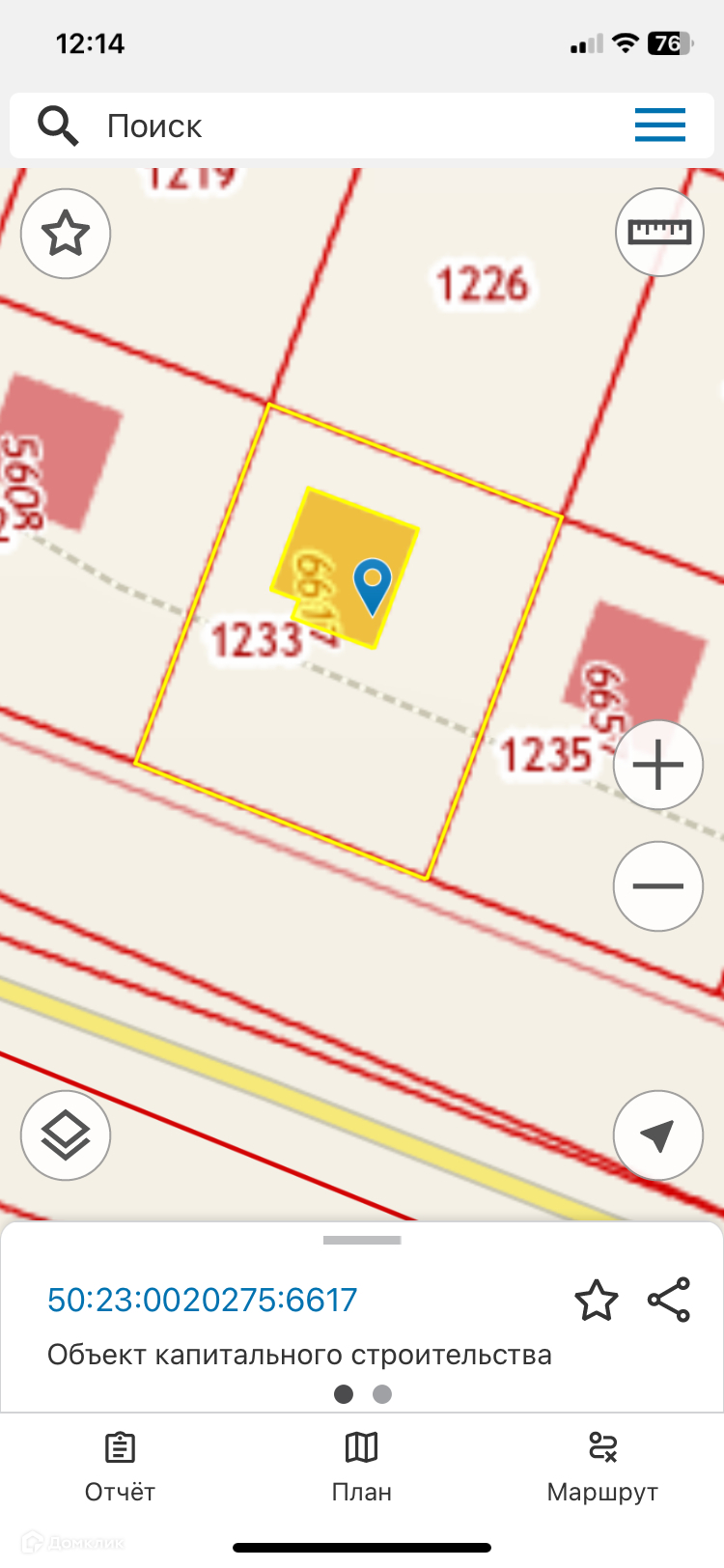The image size is (724, 1568).
Task: Add object 6617 to favorites via star
Action: [597, 1301]
